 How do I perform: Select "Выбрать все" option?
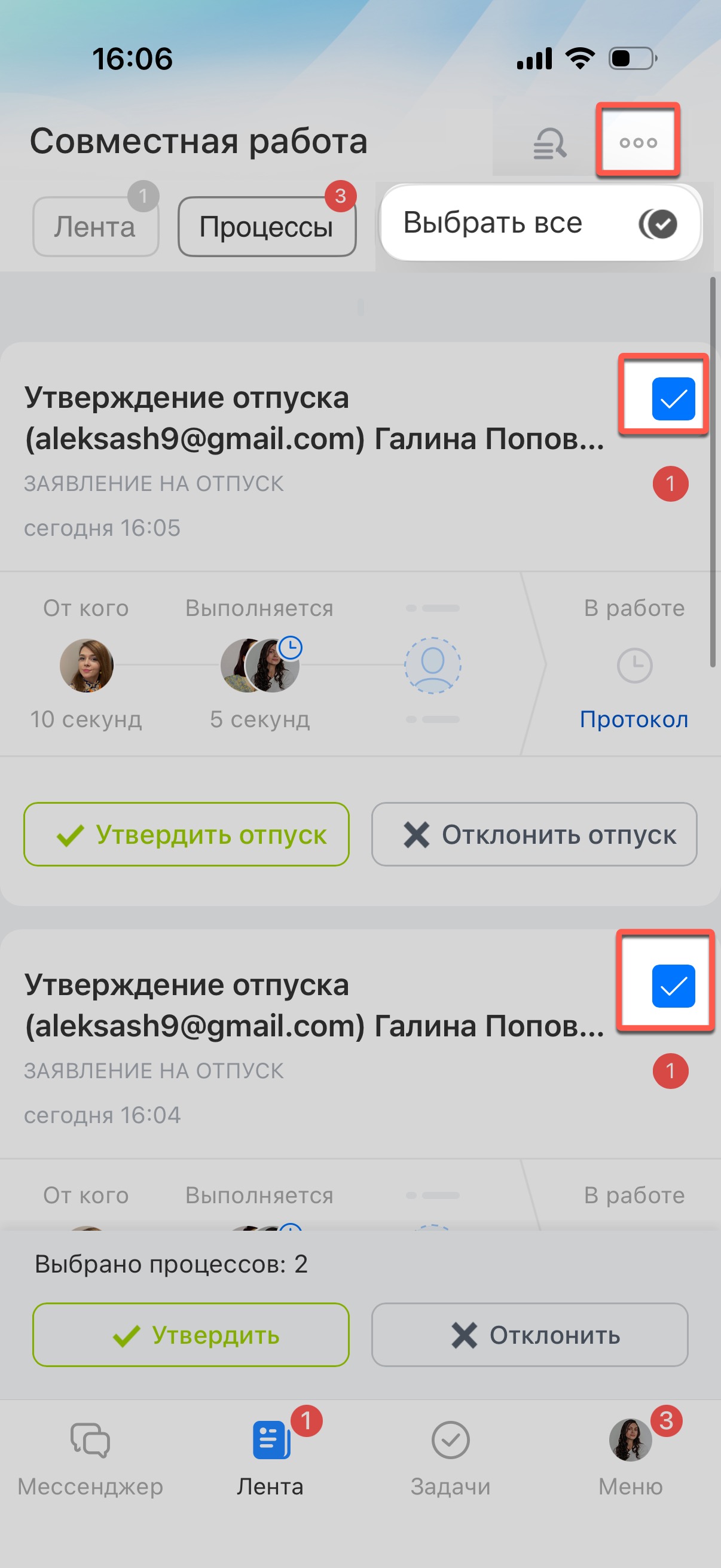click(540, 223)
